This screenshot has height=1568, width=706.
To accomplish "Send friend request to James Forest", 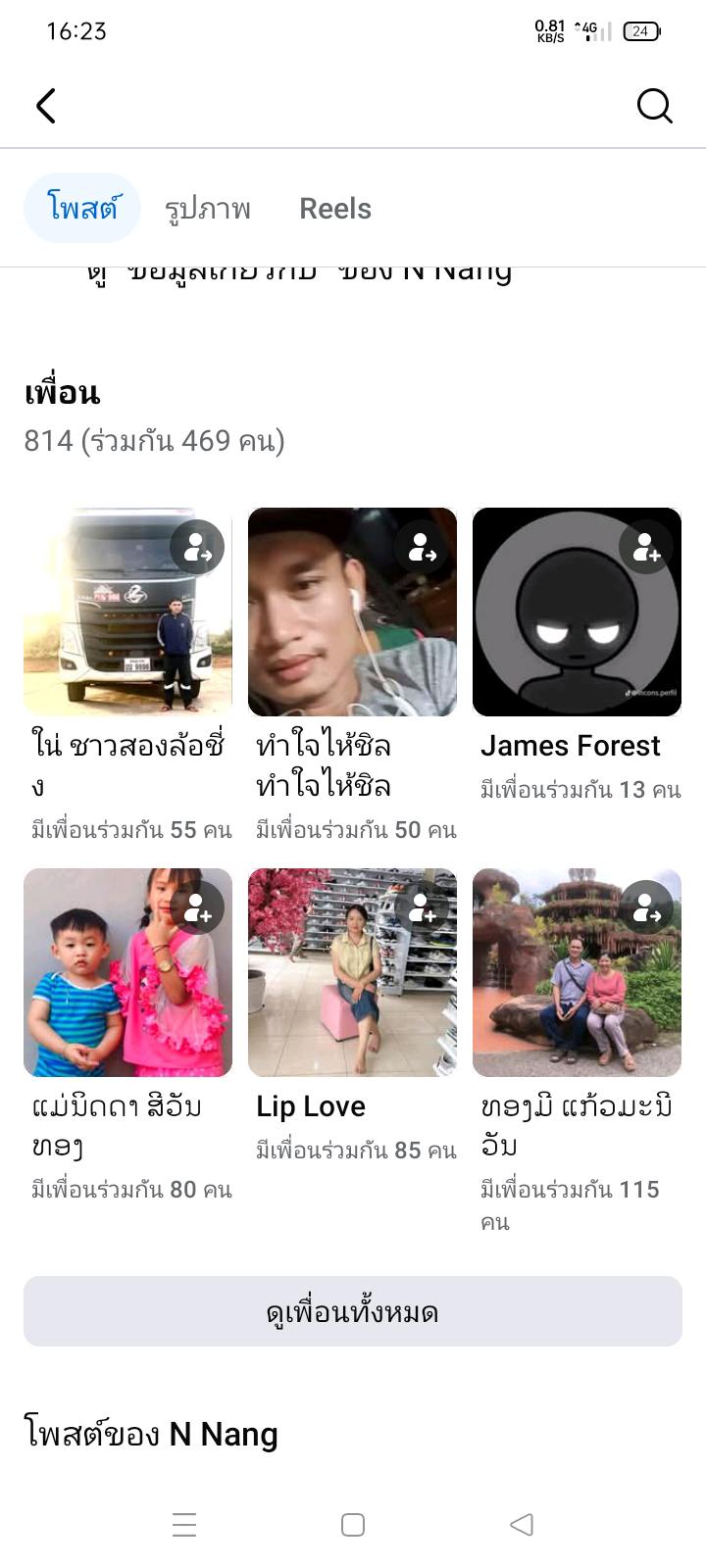I will point(646,548).
